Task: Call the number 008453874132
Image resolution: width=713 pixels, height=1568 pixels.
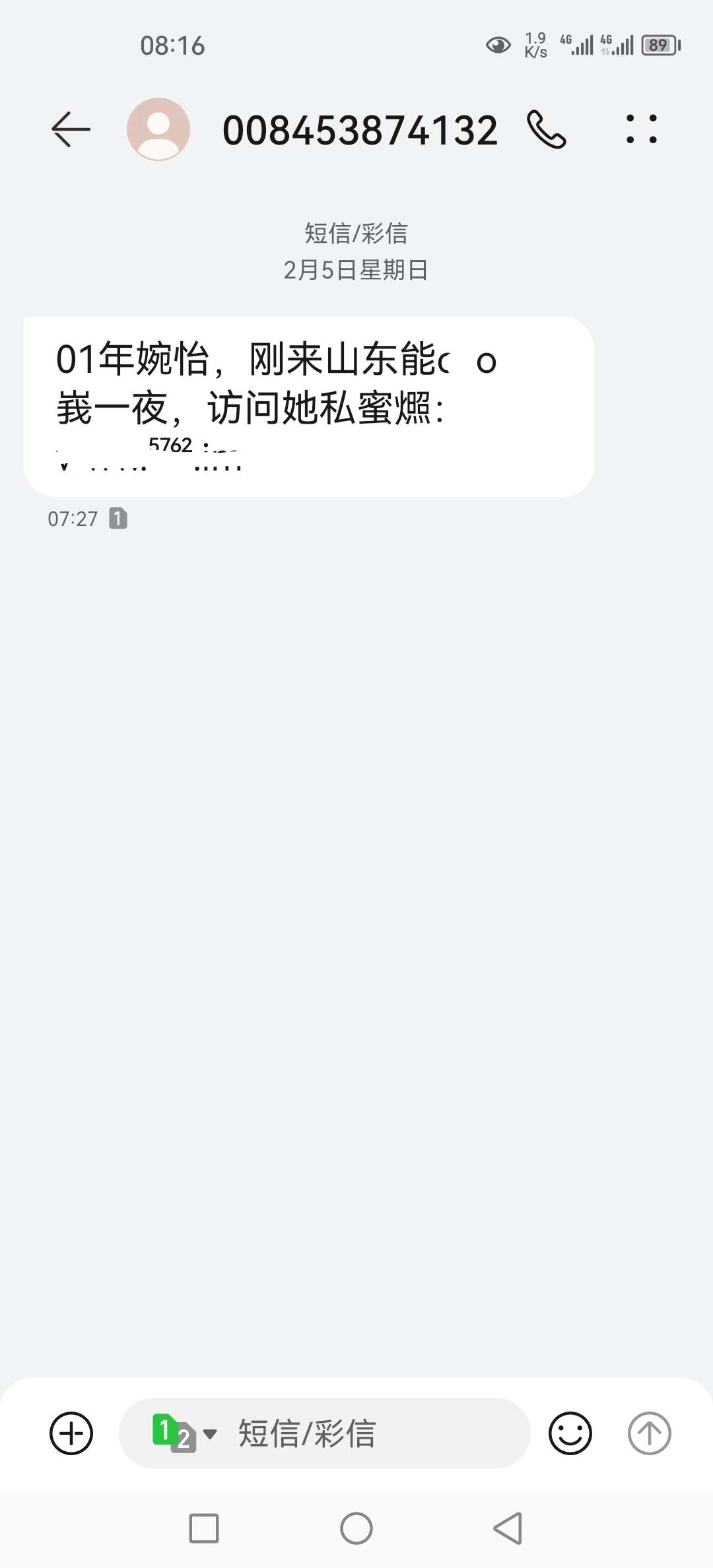Action: click(547, 129)
